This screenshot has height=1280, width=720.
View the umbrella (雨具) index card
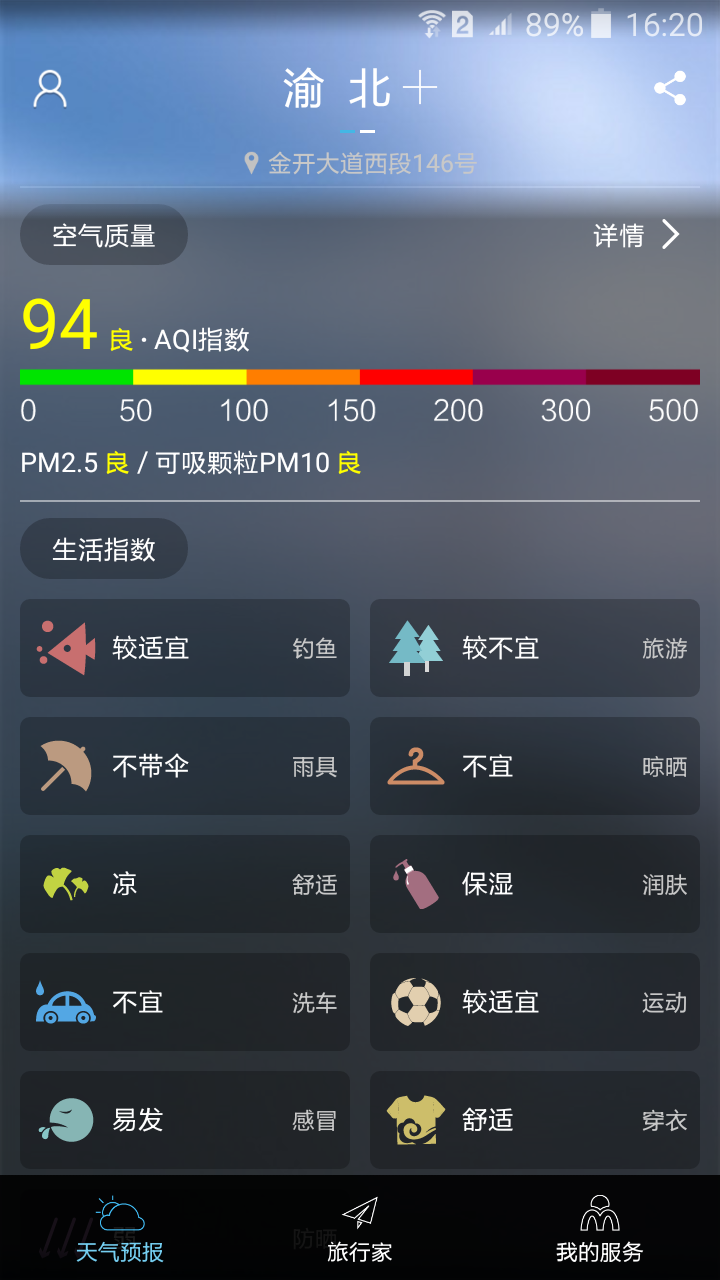tap(185, 766)
